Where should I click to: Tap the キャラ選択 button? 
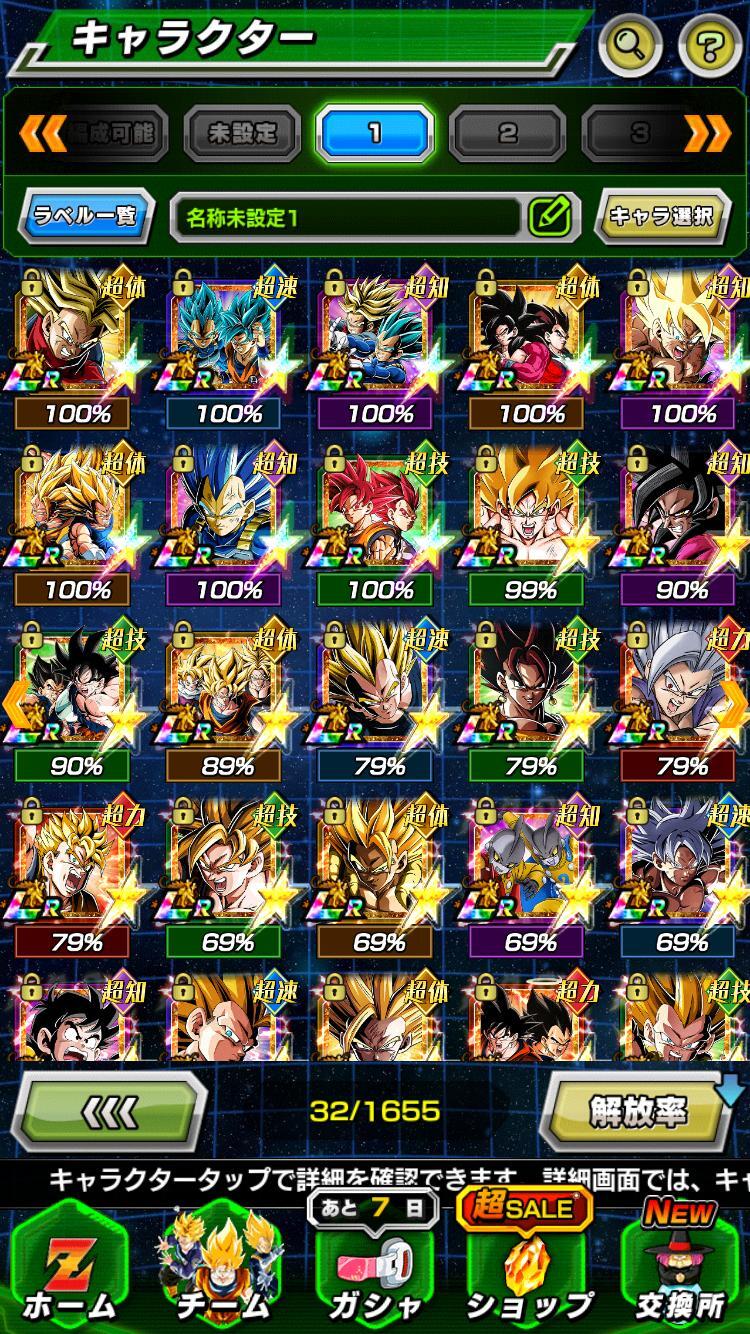(660, 215)
